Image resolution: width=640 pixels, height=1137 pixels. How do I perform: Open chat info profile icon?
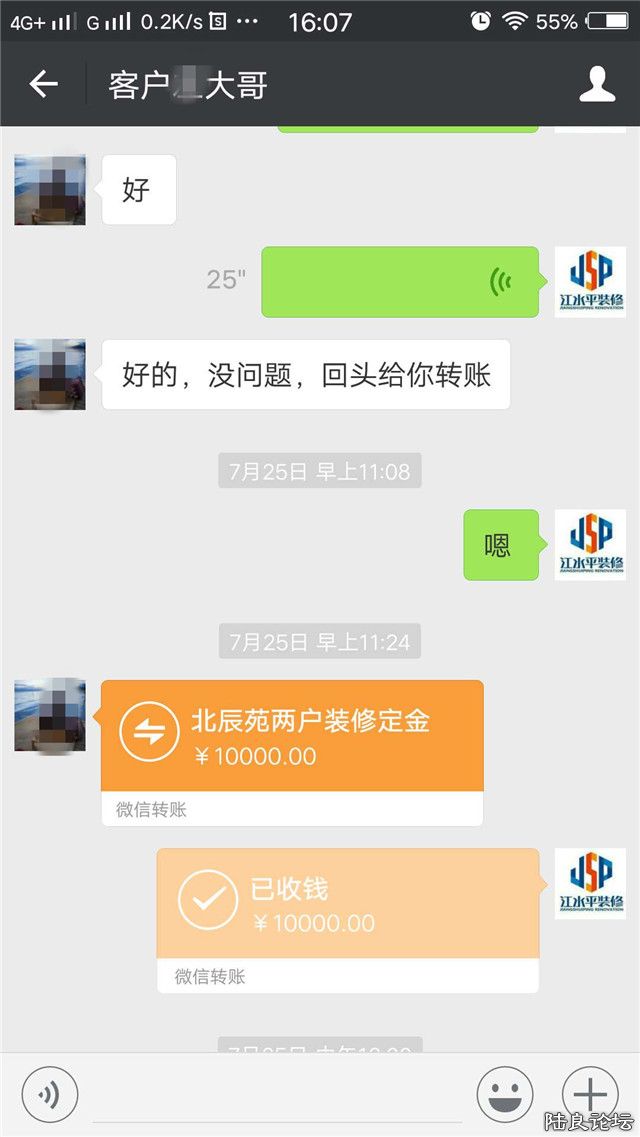(597, 85)
